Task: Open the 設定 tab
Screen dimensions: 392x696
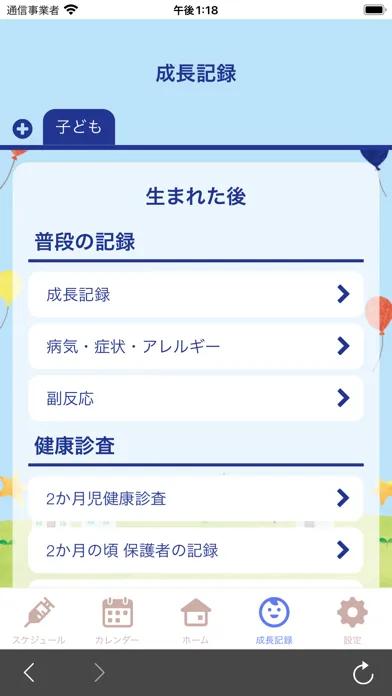Action: tap(352, 620)
